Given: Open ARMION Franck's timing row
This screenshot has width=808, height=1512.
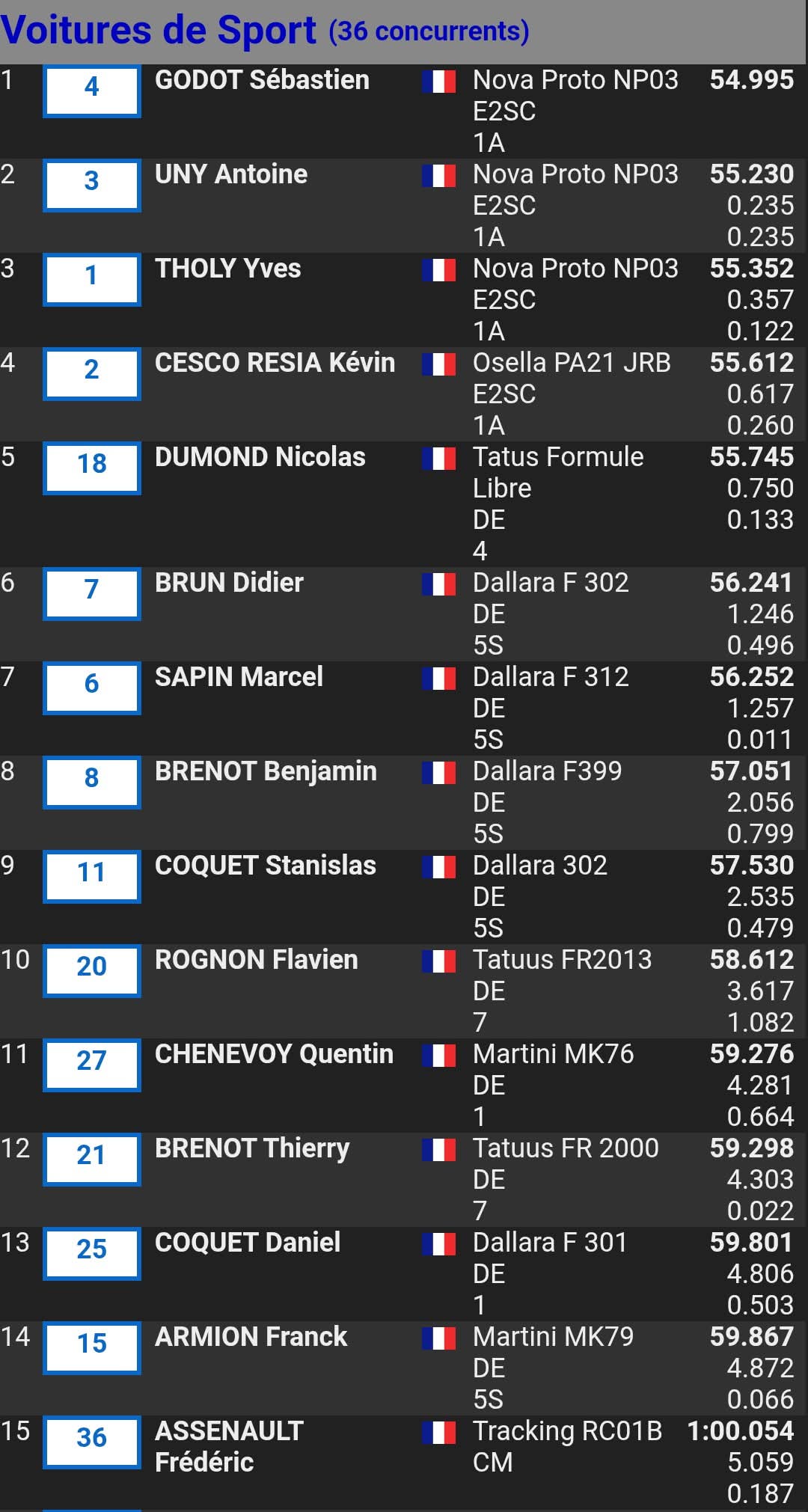Looking at the screenshot, I should pos(251,1337).
